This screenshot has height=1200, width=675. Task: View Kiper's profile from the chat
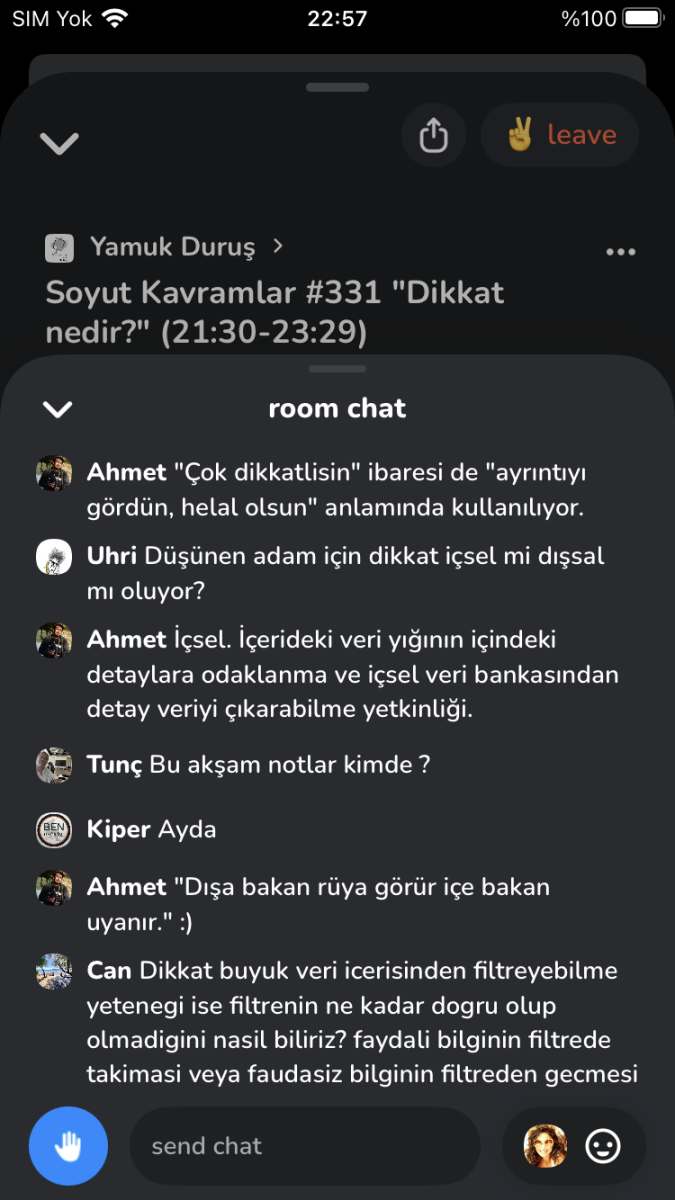coord(54,829)
